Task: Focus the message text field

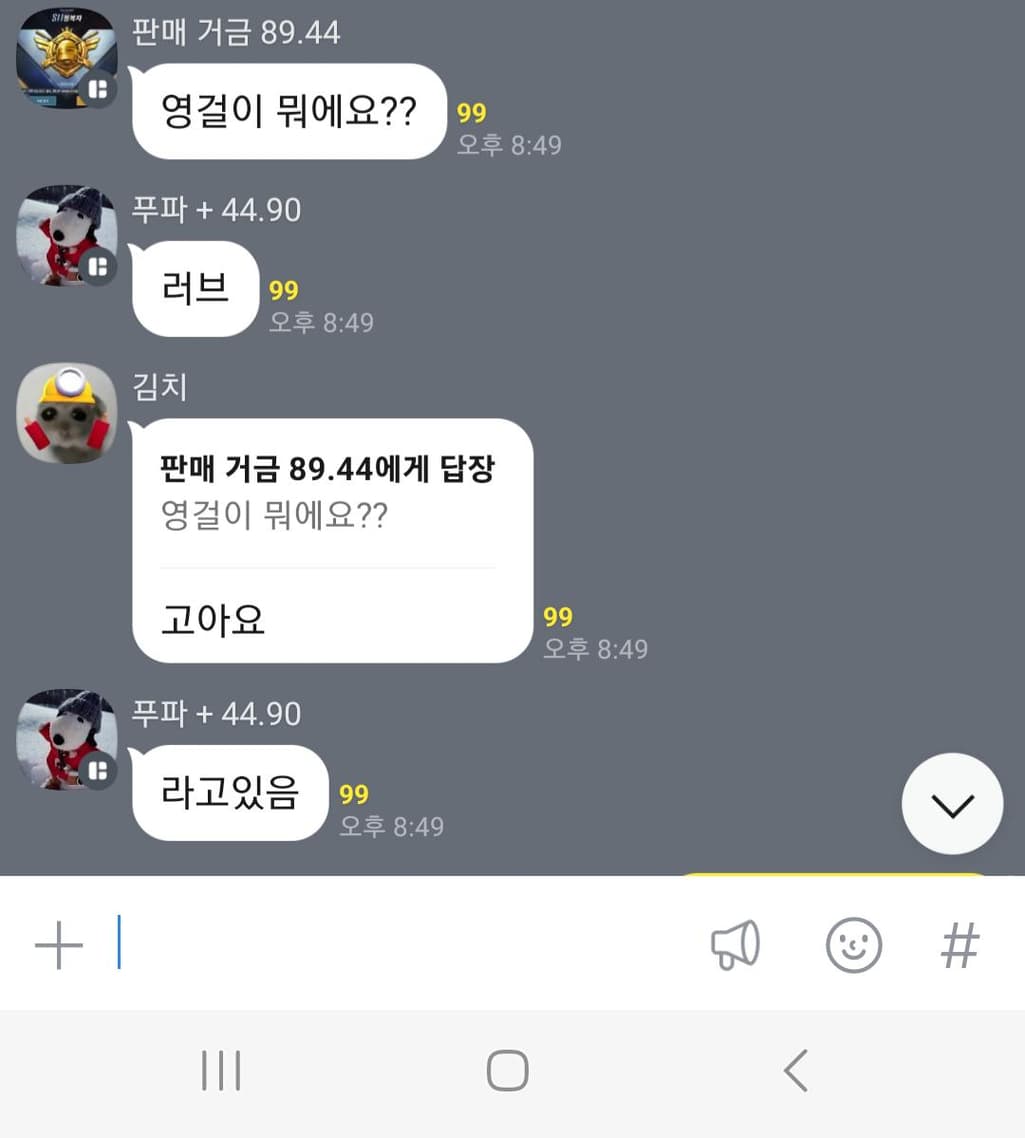Action: 400,944
